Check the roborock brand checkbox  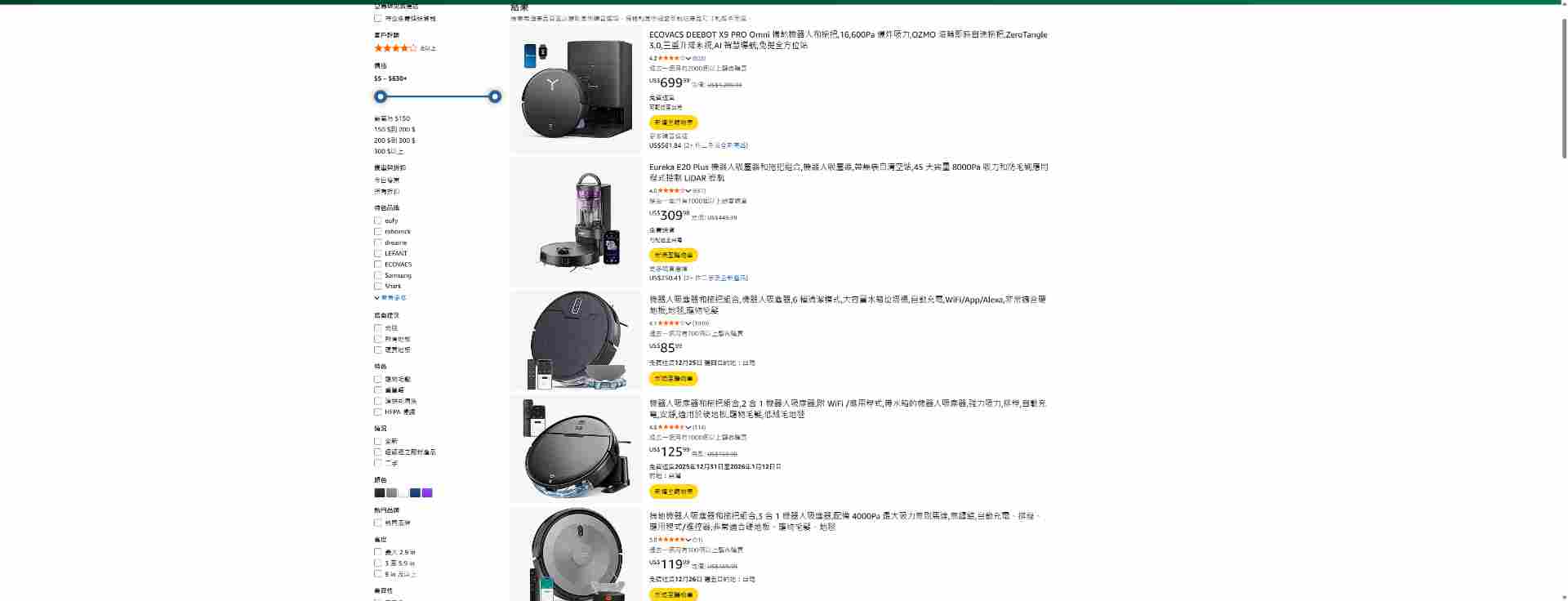[x=378, y=232]
